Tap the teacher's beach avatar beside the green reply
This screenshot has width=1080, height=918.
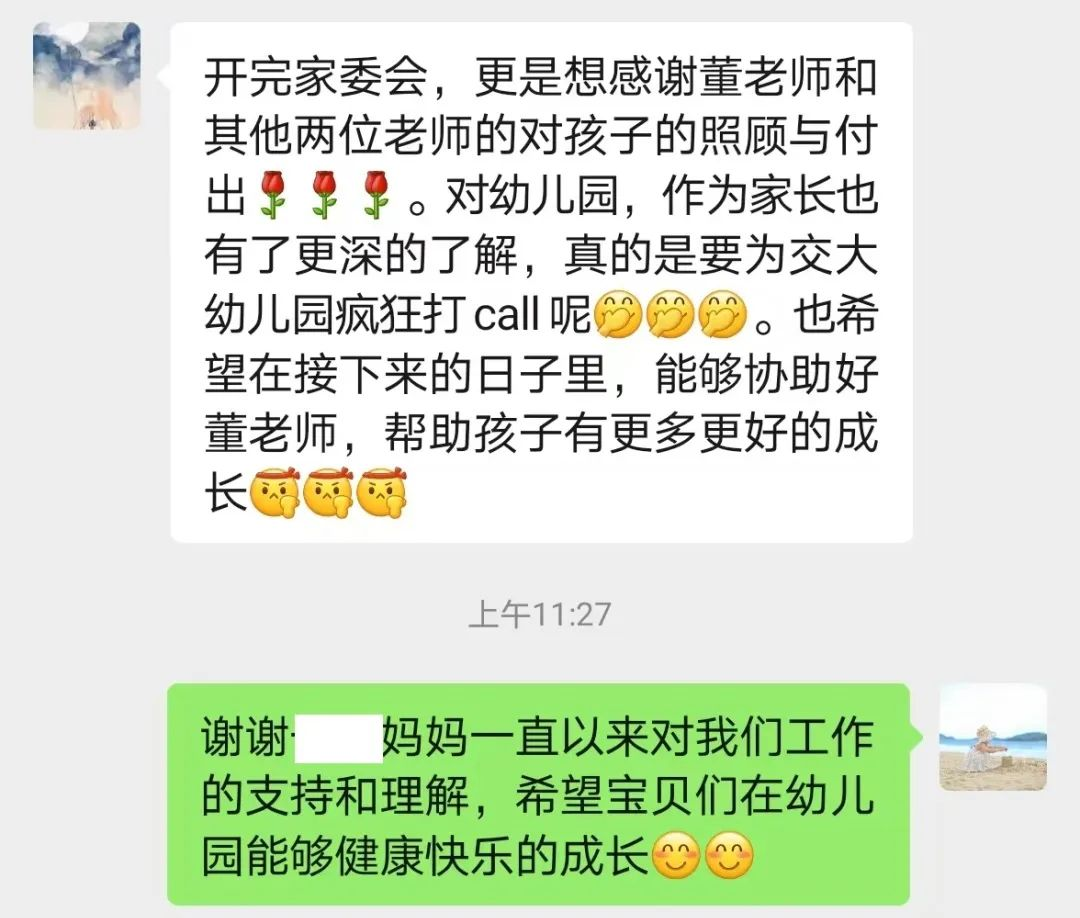993,738
